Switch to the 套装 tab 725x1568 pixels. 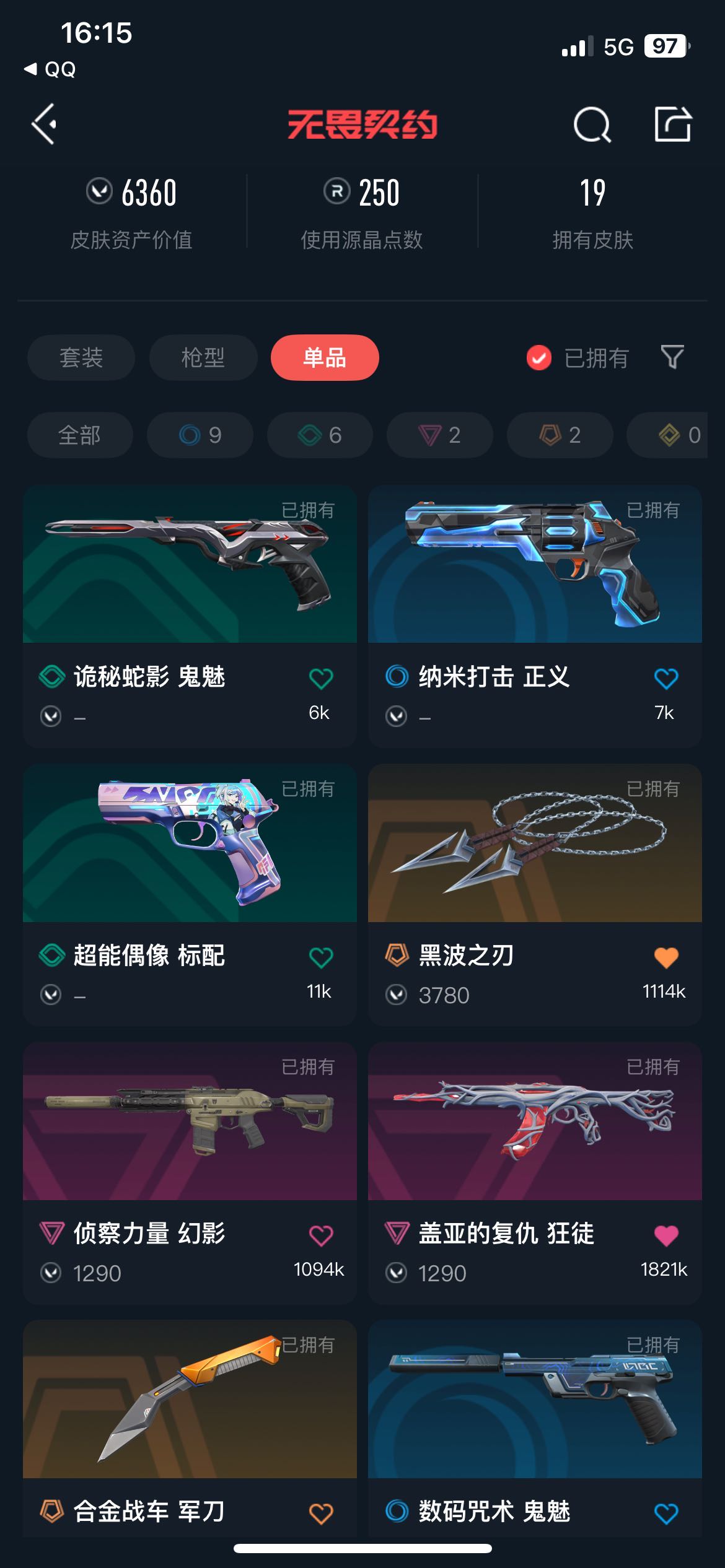[81, 358]
